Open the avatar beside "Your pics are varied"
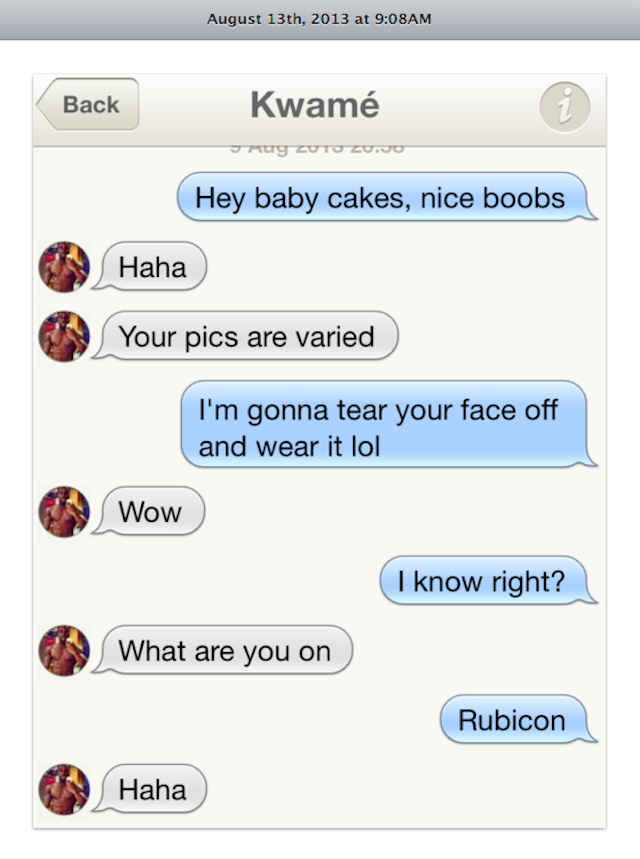The height and width of the screenshot is (859, 640). [64, 337]
